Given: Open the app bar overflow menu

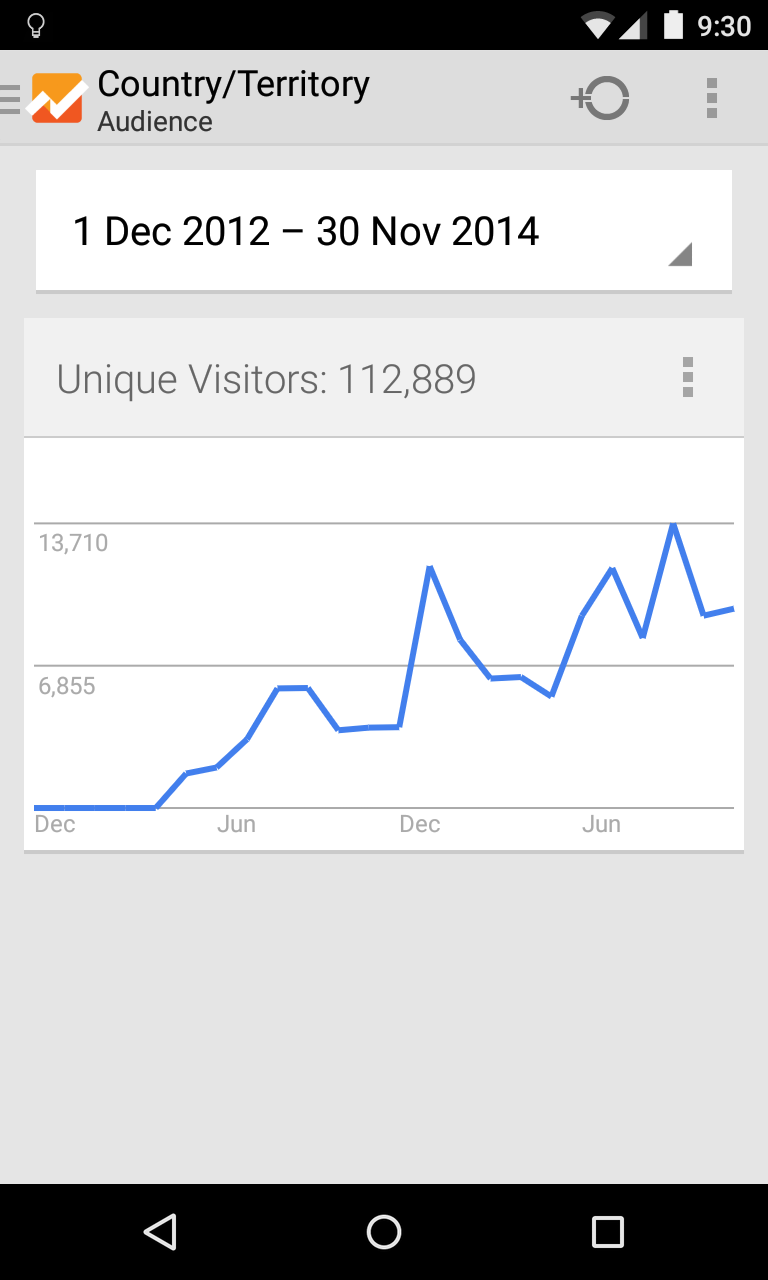Looking at the screenshot, I should coord(711,98).
